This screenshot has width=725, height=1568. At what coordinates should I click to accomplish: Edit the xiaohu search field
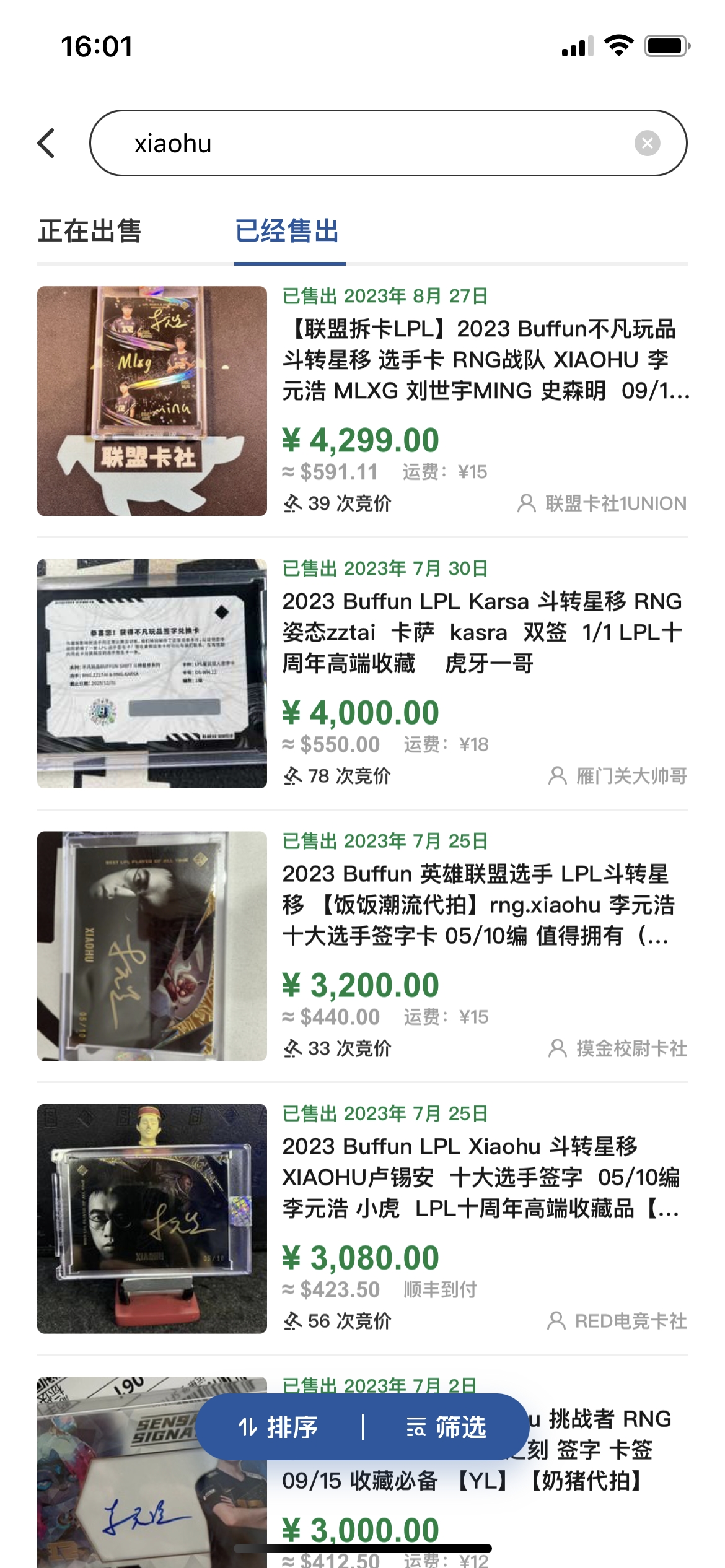point(372,144)
